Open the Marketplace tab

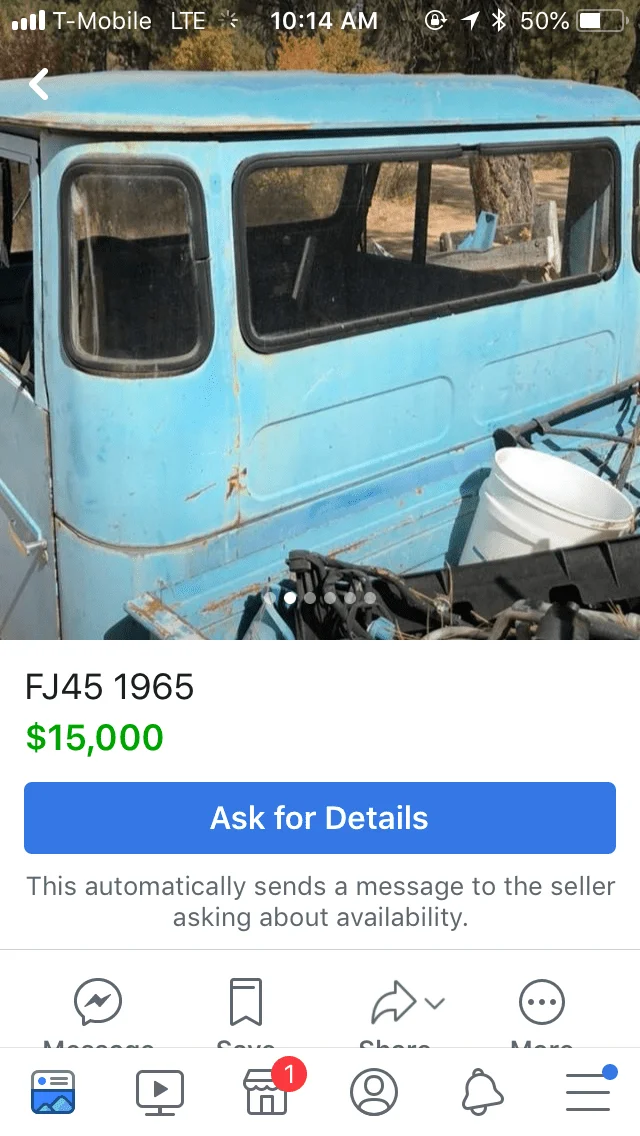click(267, 1092)
